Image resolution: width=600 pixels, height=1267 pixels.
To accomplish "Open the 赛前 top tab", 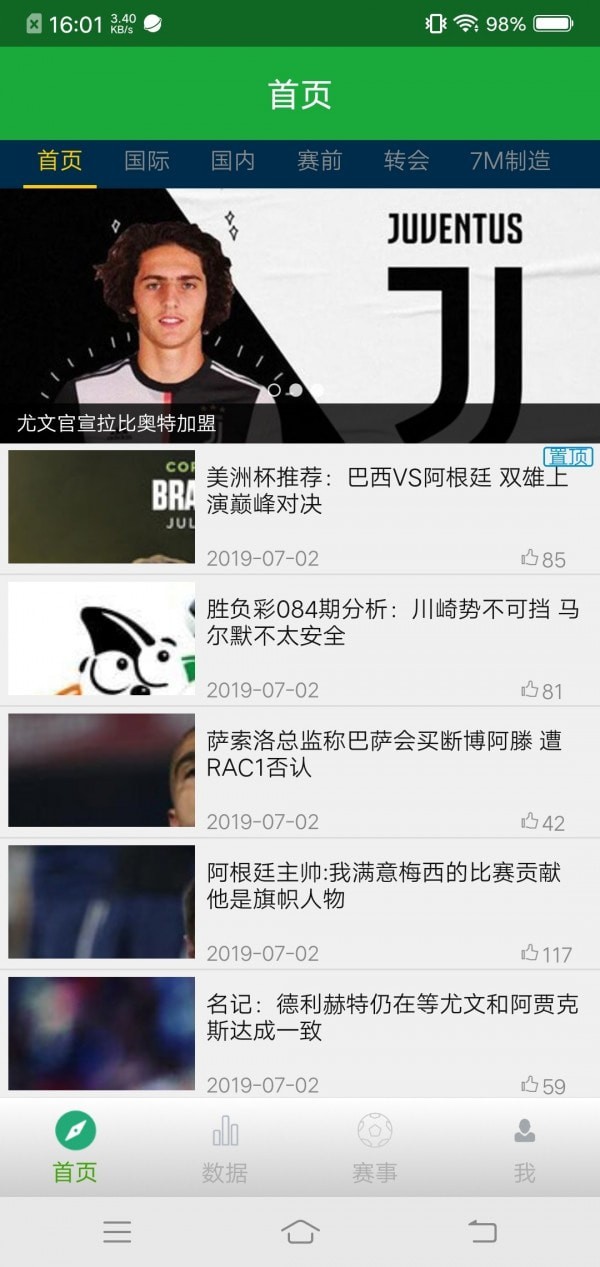I will [x=320, y=160].
